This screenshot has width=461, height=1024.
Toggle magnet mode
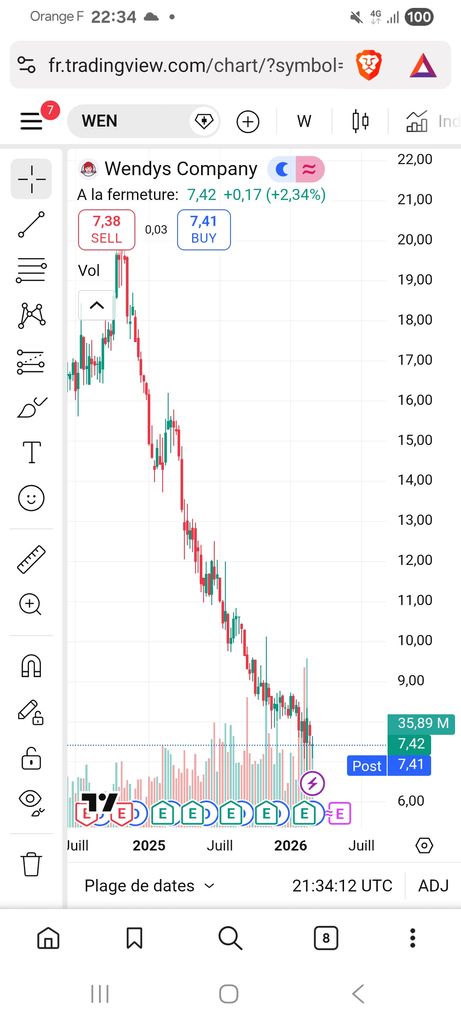[x=31, y=666]
